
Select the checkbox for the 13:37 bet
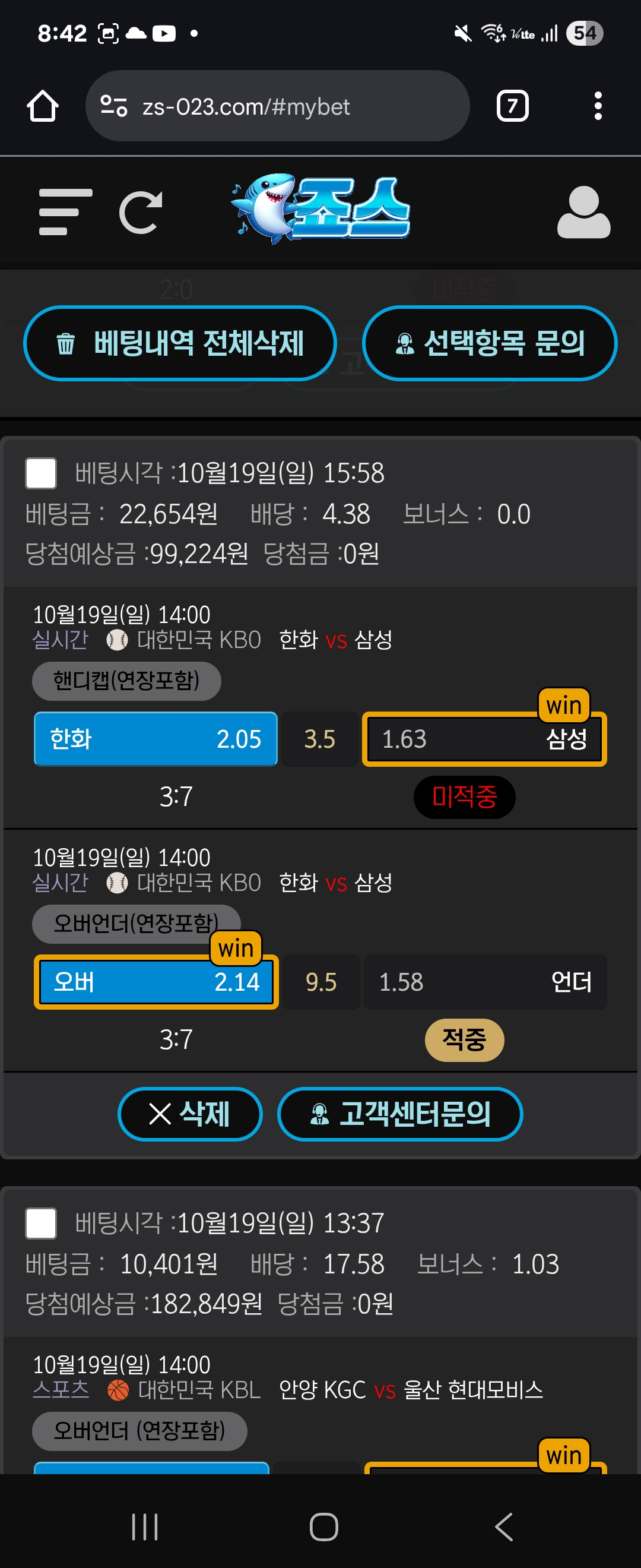(x=41, y=1223)
